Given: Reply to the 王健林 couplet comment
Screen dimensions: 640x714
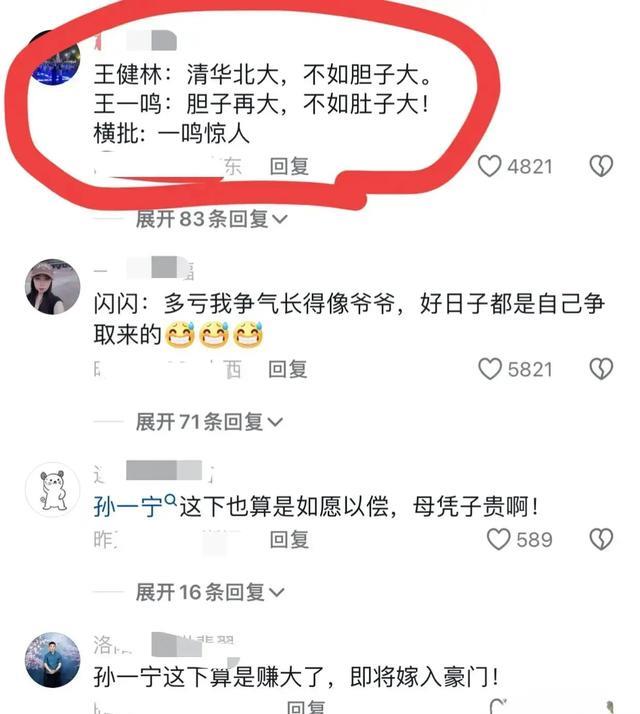Looking at the screenshot, I should 289,167.
